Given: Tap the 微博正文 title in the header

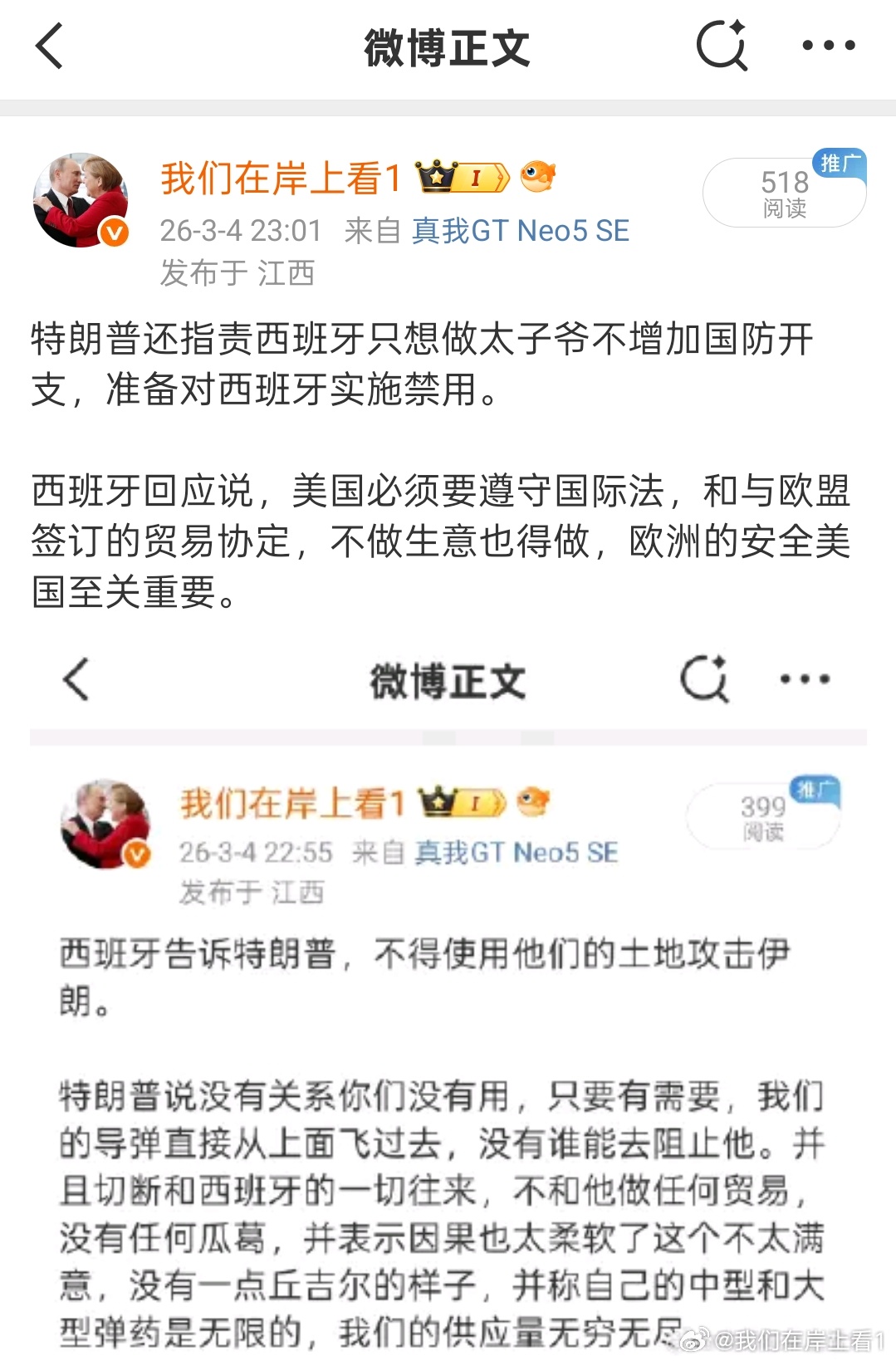Looking at the screenshot, I should pyautogui.click(x=447, y=47).
